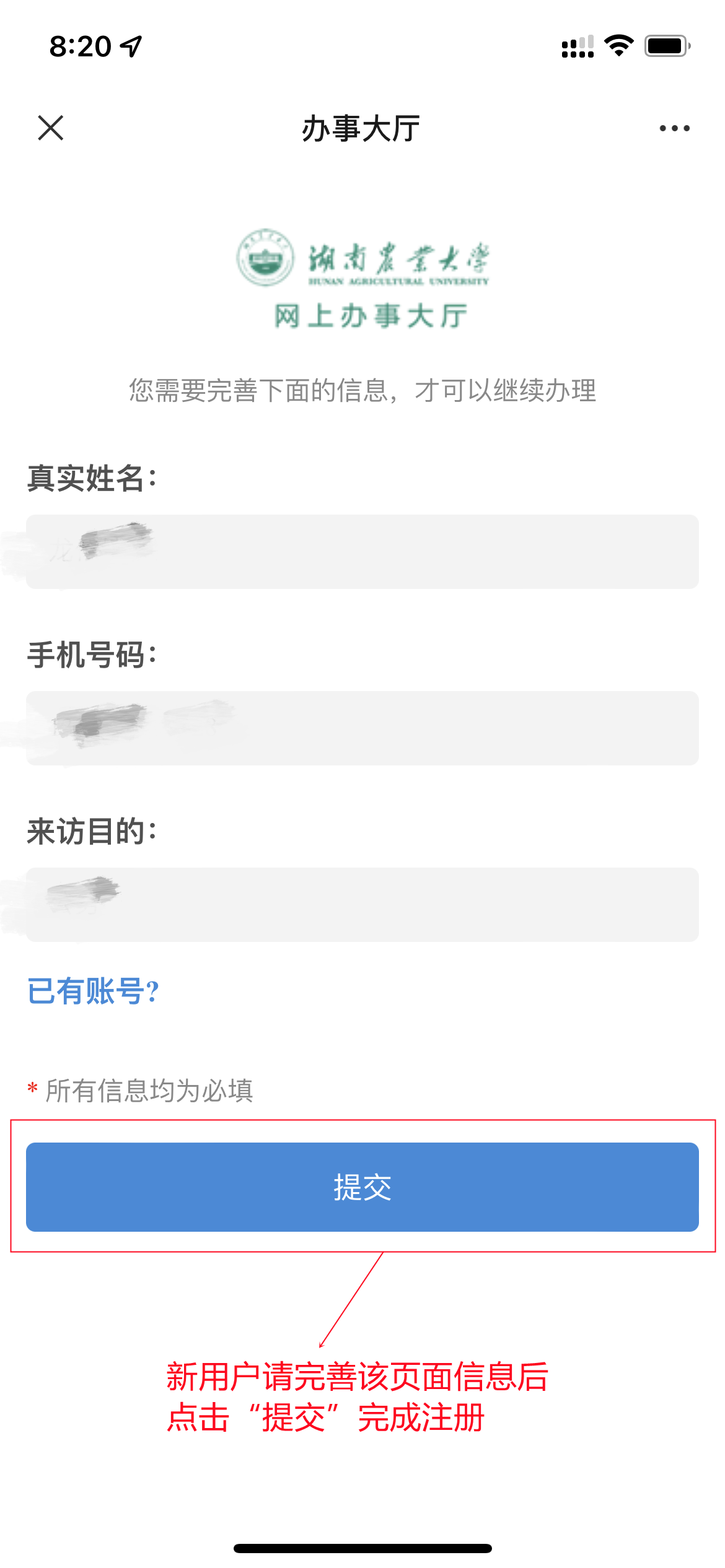Submit the form with 提交
725x1568 pixels.
[362, 1187]
